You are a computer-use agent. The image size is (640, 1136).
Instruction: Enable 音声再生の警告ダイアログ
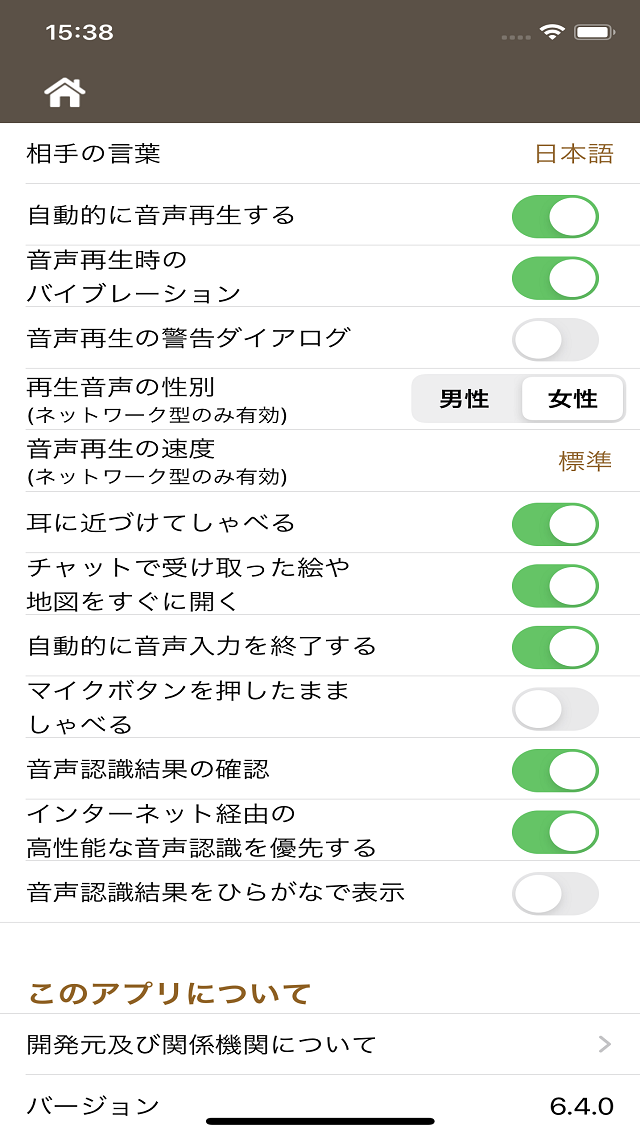[x=555, y=339]
